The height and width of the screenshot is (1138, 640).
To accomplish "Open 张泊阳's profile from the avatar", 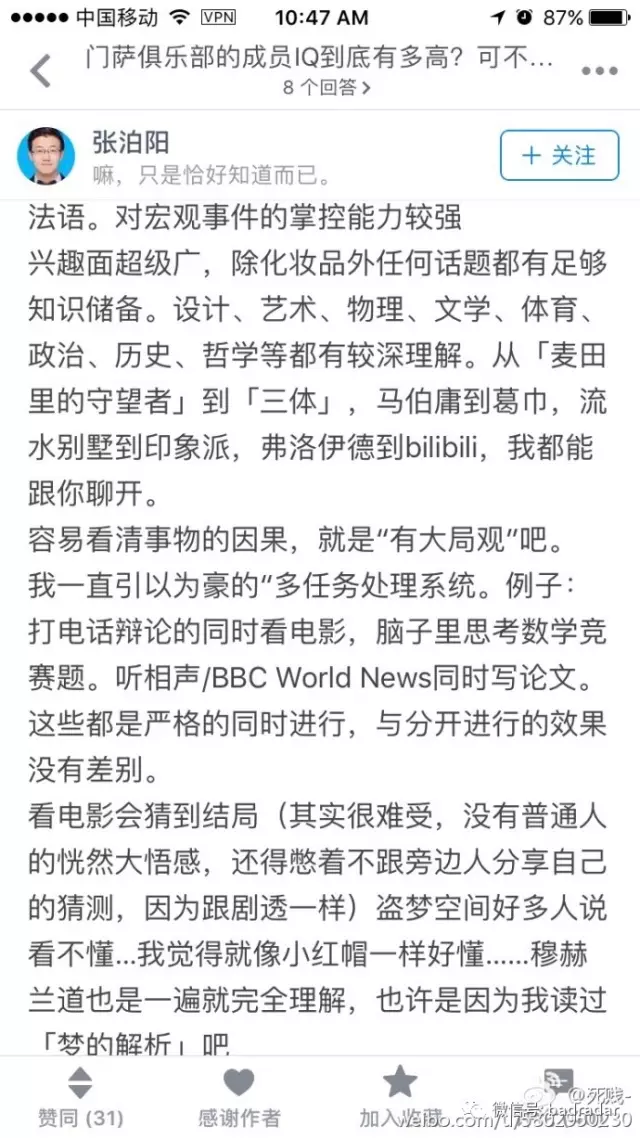I will click(x=46, y=156).
